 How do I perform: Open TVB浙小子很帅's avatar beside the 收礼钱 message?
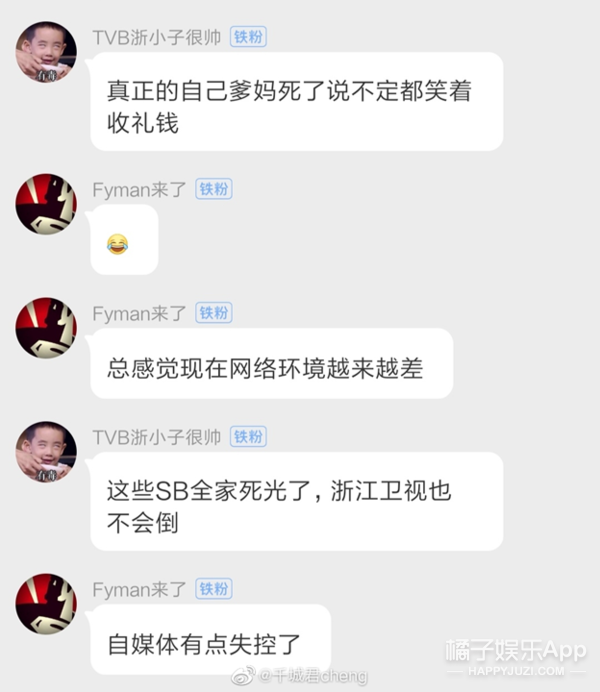(x=46, y=52)
